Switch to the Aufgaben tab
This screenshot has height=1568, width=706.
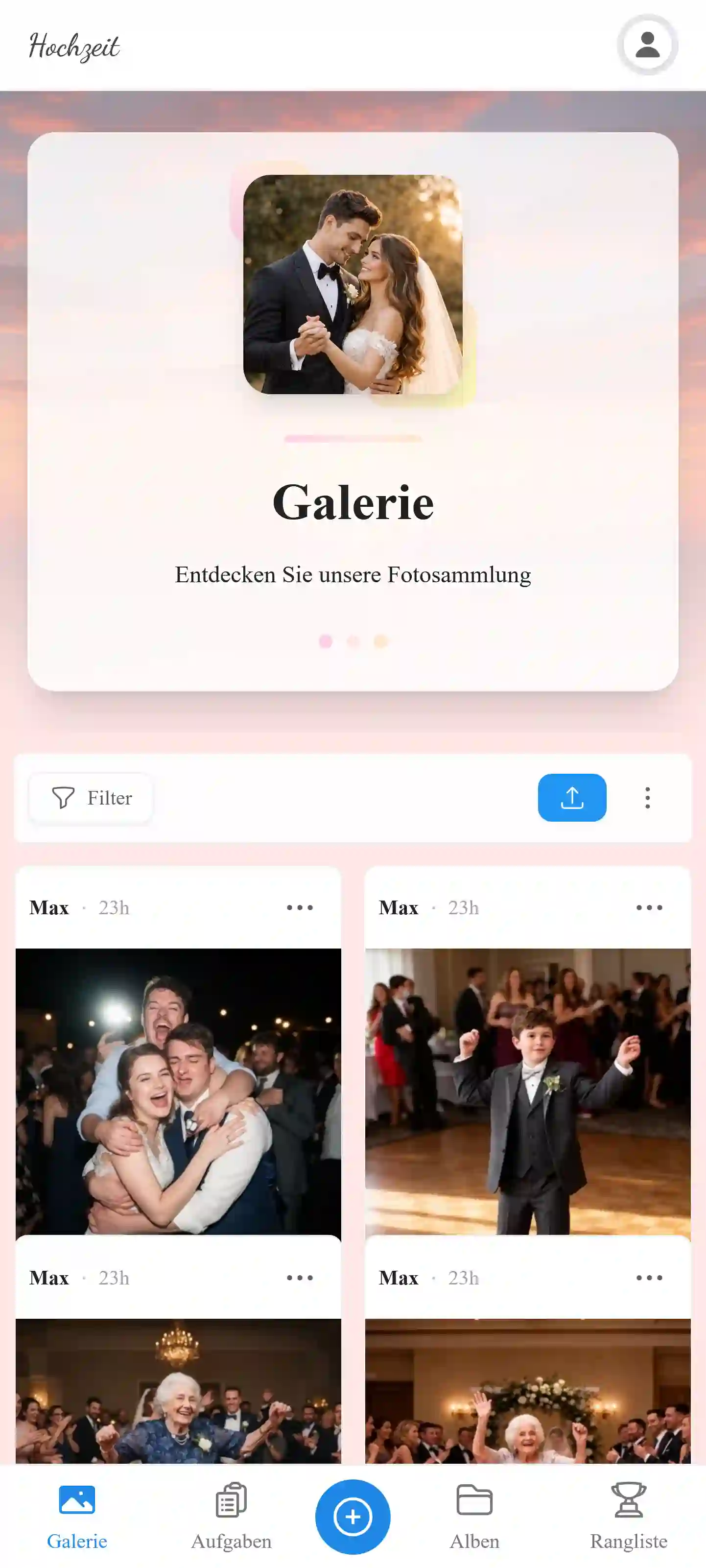pos(231,1516)
